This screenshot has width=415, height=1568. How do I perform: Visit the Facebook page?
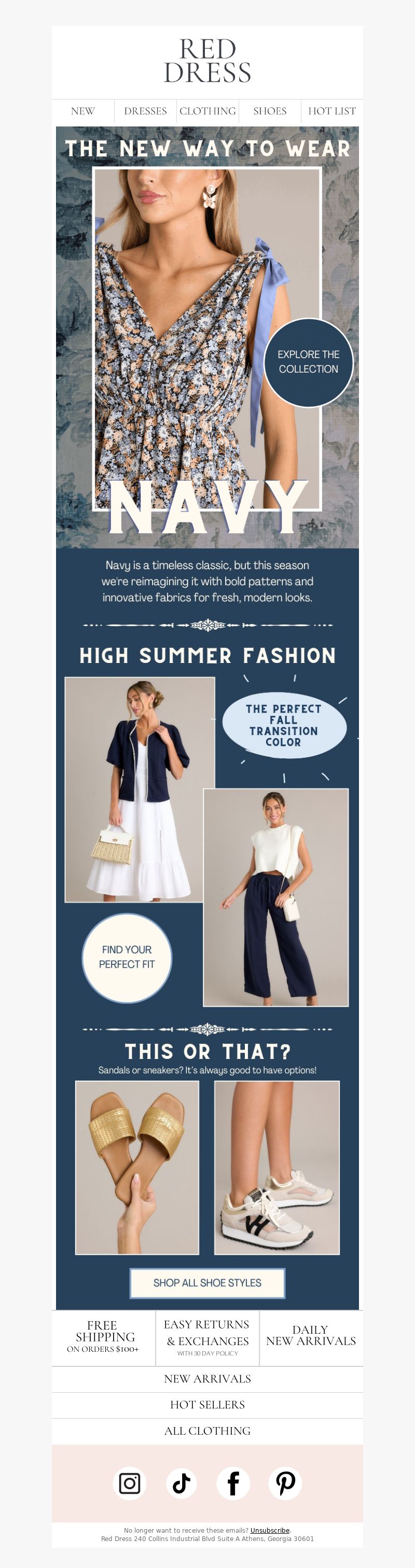pyautogui.click(x=233, y=1484)
